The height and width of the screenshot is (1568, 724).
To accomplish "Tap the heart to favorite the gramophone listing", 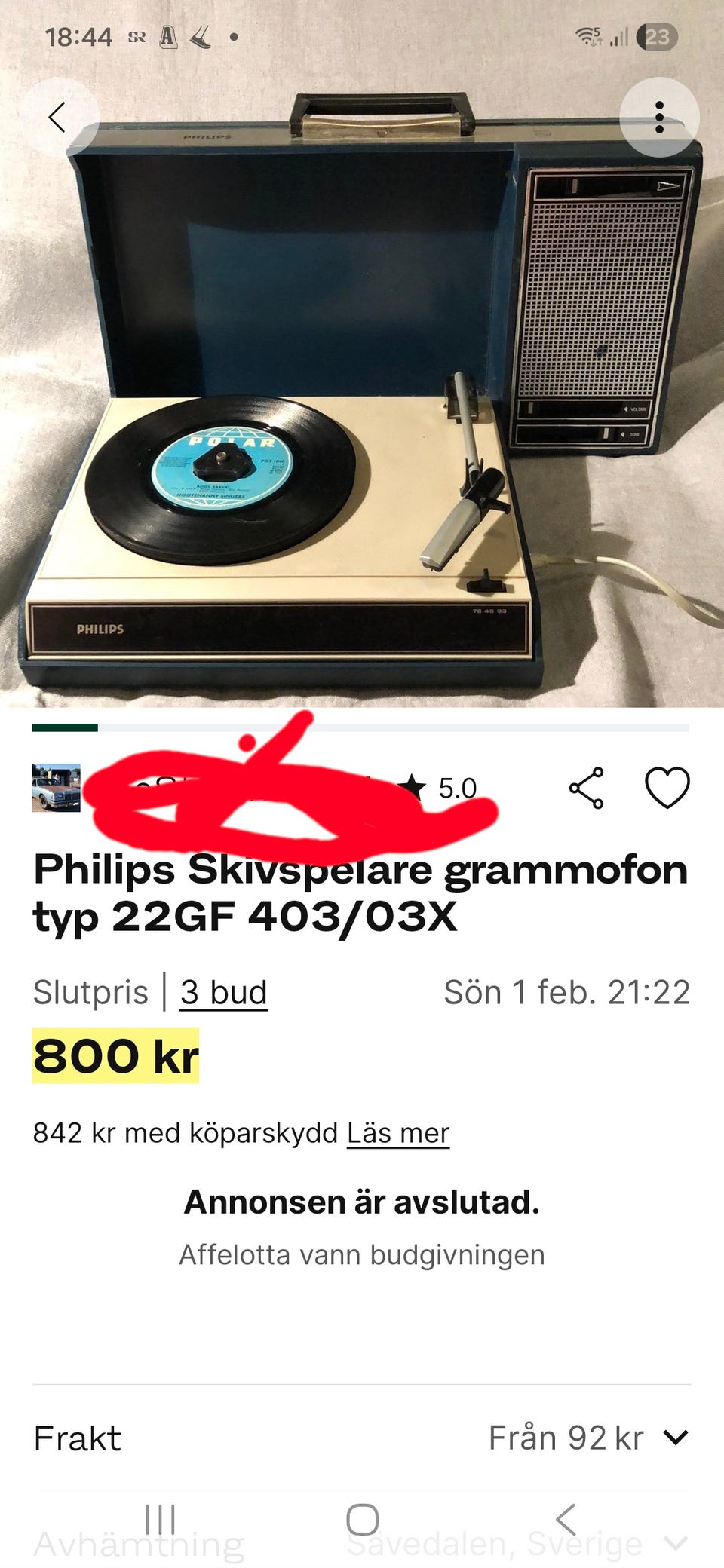I will point(667,789).
